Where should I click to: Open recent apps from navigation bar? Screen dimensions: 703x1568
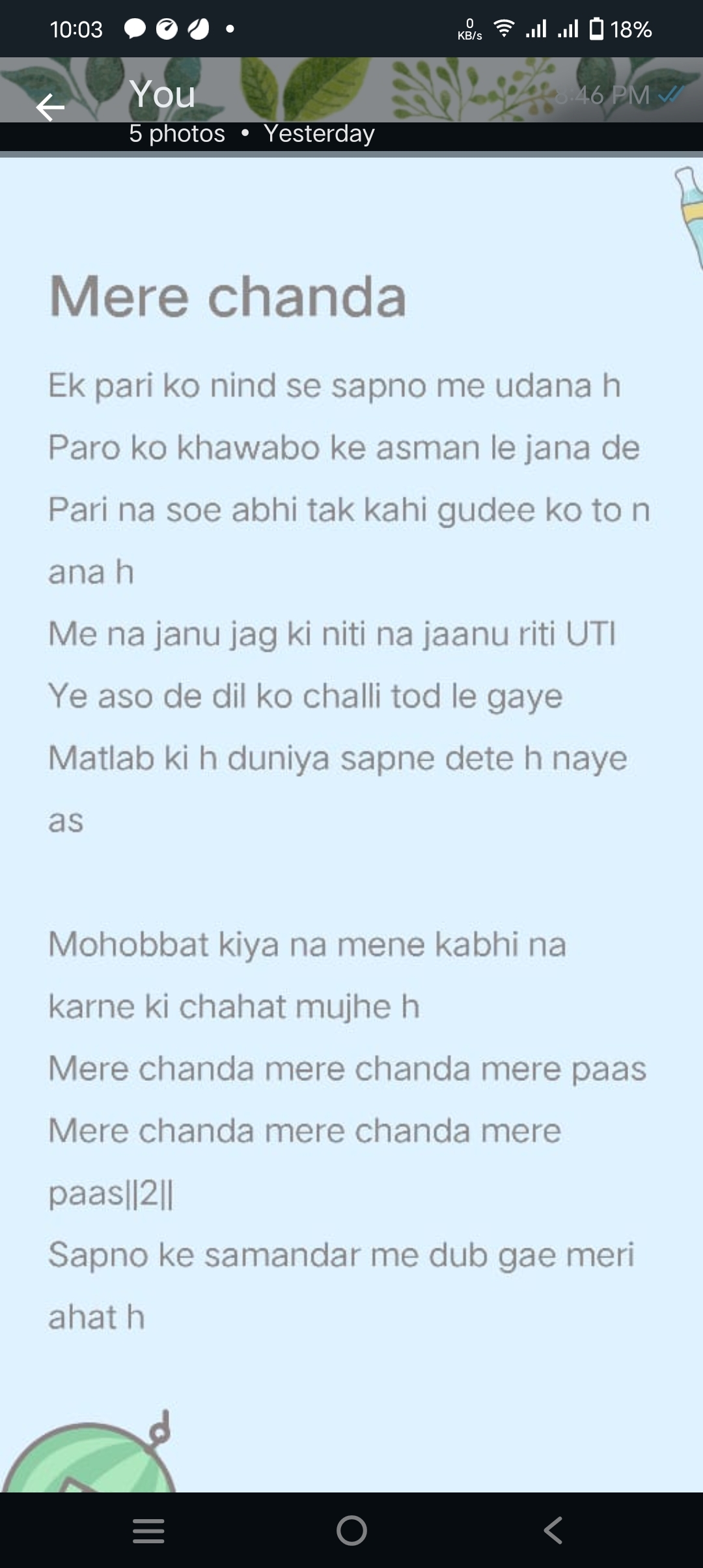[148, 1530]
